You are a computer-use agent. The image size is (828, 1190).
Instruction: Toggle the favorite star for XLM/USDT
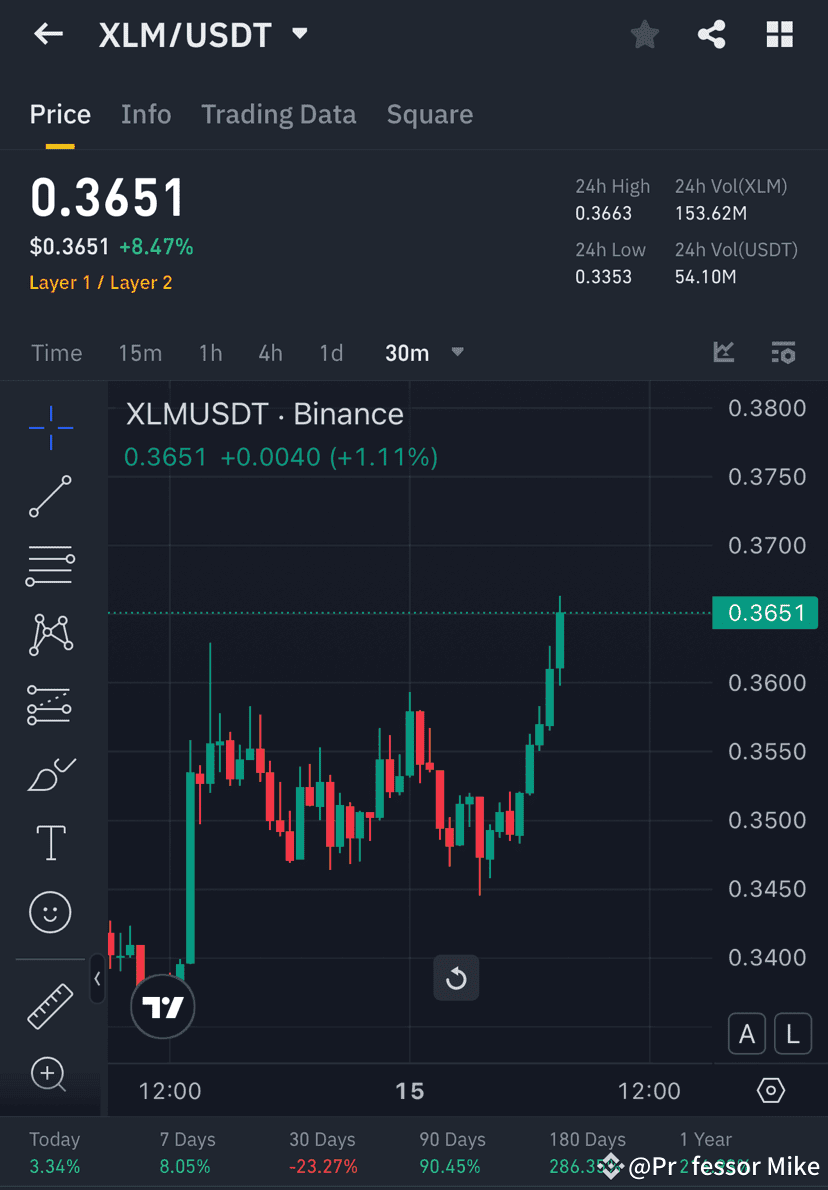[x=645, y=34]
